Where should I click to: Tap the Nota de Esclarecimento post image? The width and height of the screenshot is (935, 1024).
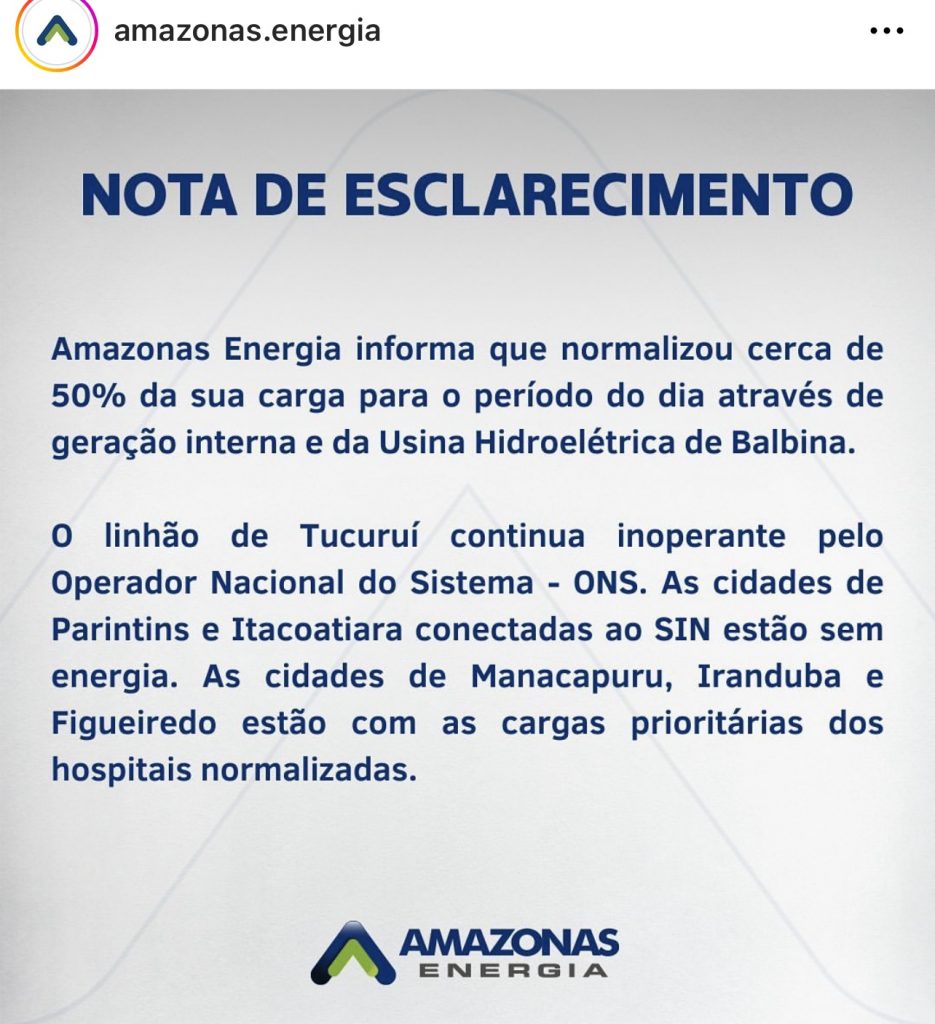coord(468,556)
